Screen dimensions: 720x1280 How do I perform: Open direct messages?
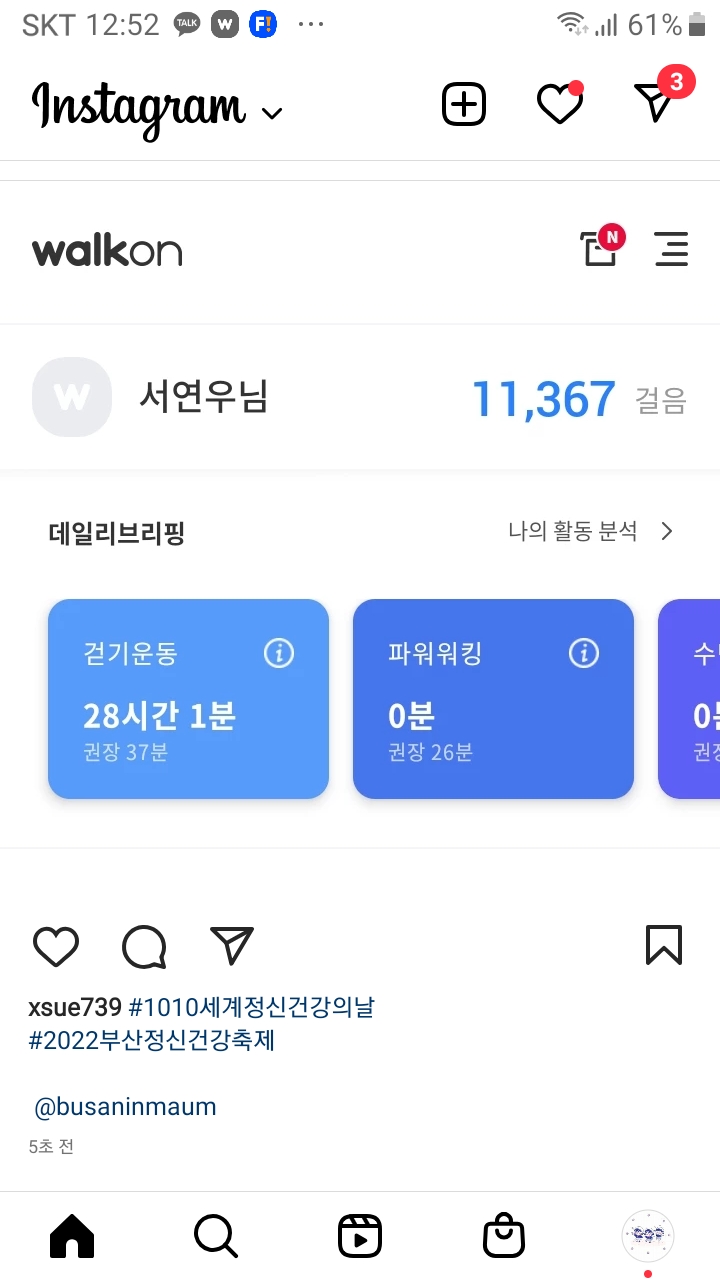click(656, 102)
